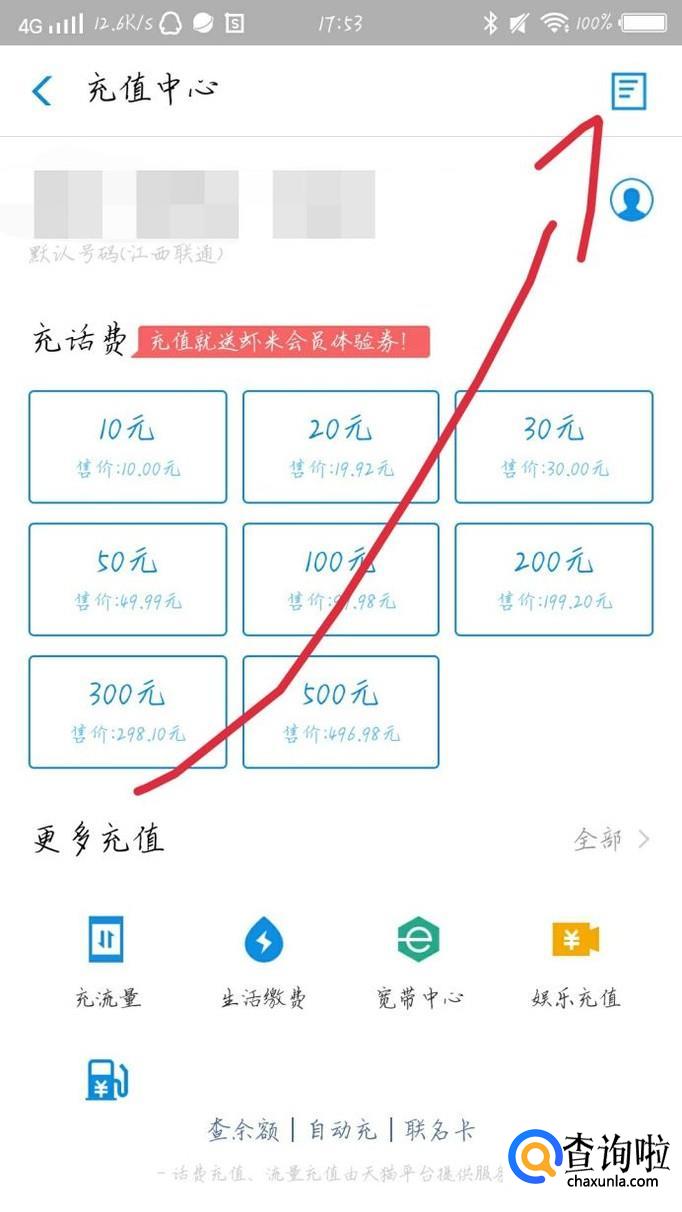Open 自动充 auto recharge

342,1131
